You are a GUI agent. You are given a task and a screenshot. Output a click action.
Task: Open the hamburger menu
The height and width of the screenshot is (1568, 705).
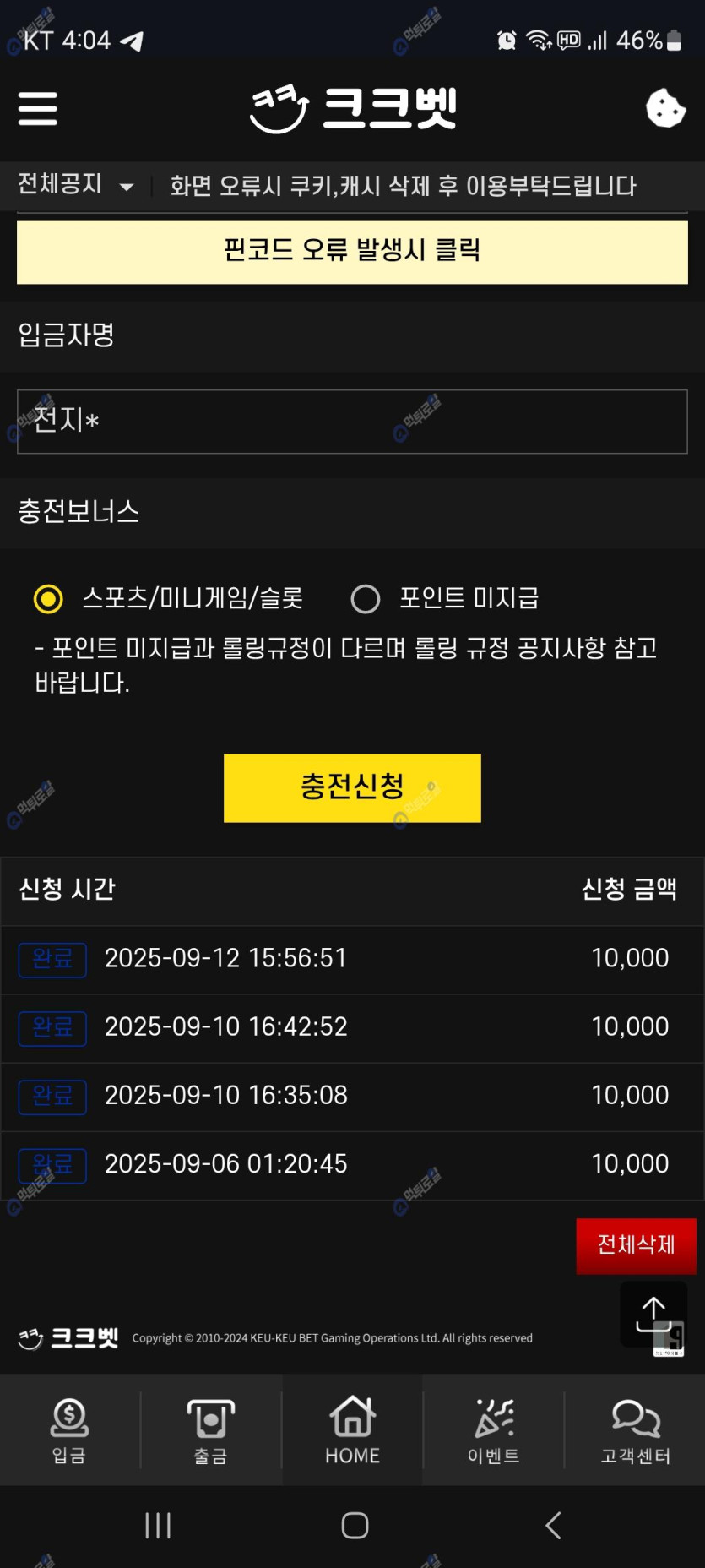tap(38, 109)
